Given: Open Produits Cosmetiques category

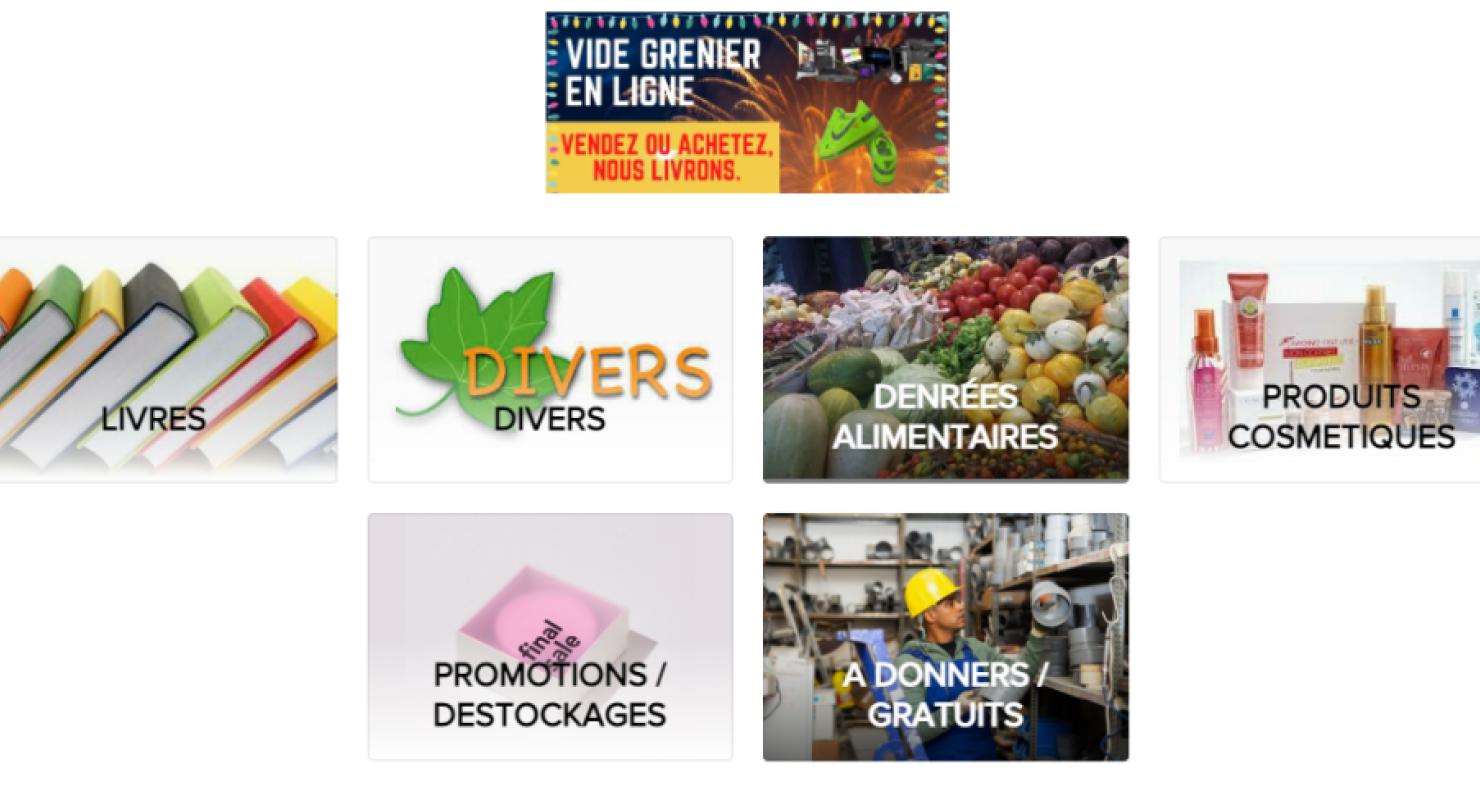Looking at the screenshot, I should (1320, 360).
